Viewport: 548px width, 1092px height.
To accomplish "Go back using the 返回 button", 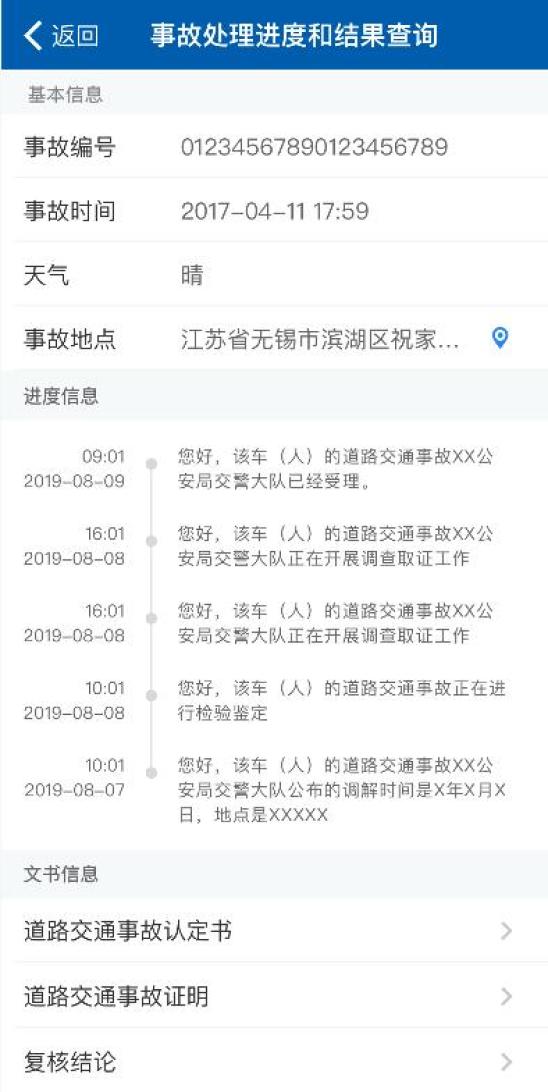I will 61,36.
